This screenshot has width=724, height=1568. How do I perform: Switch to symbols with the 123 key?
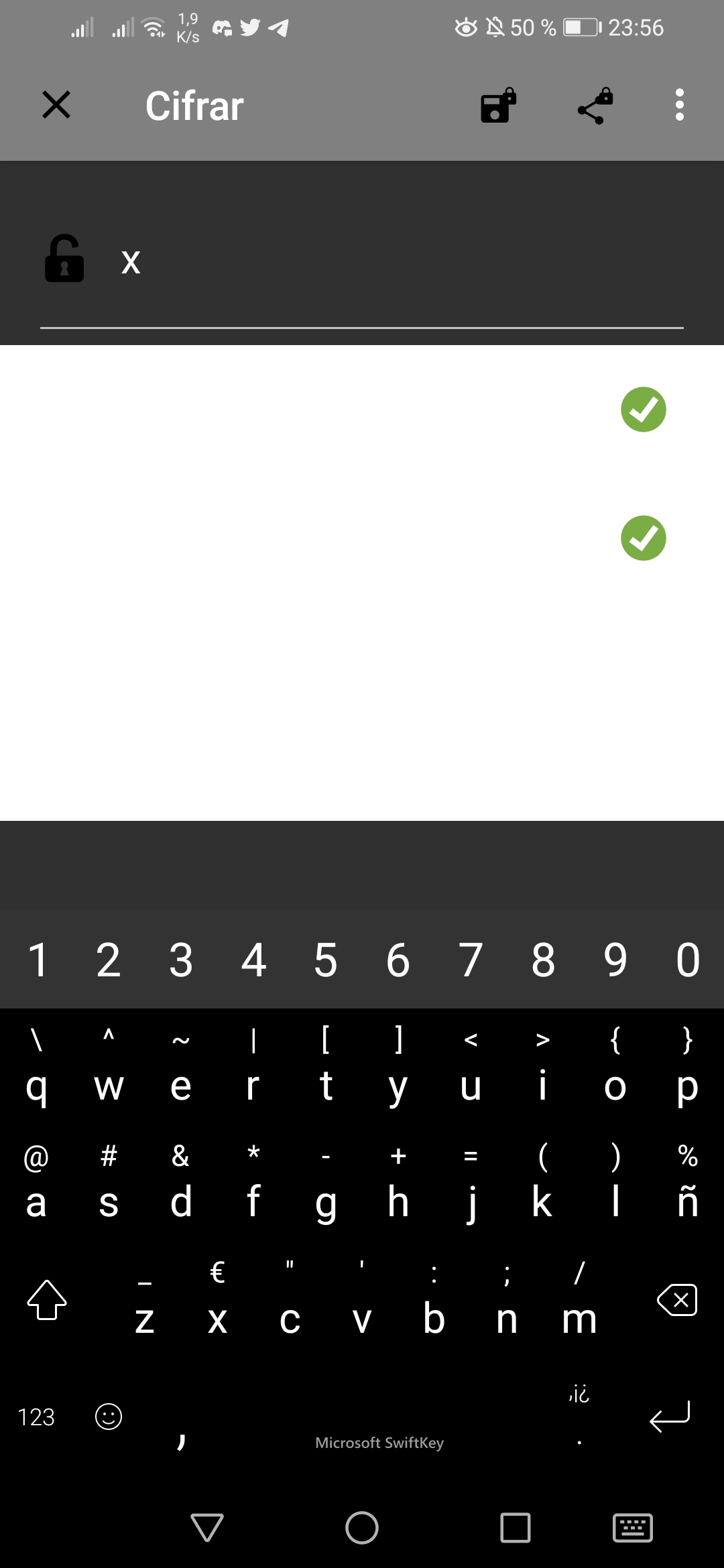(37, 1417)
